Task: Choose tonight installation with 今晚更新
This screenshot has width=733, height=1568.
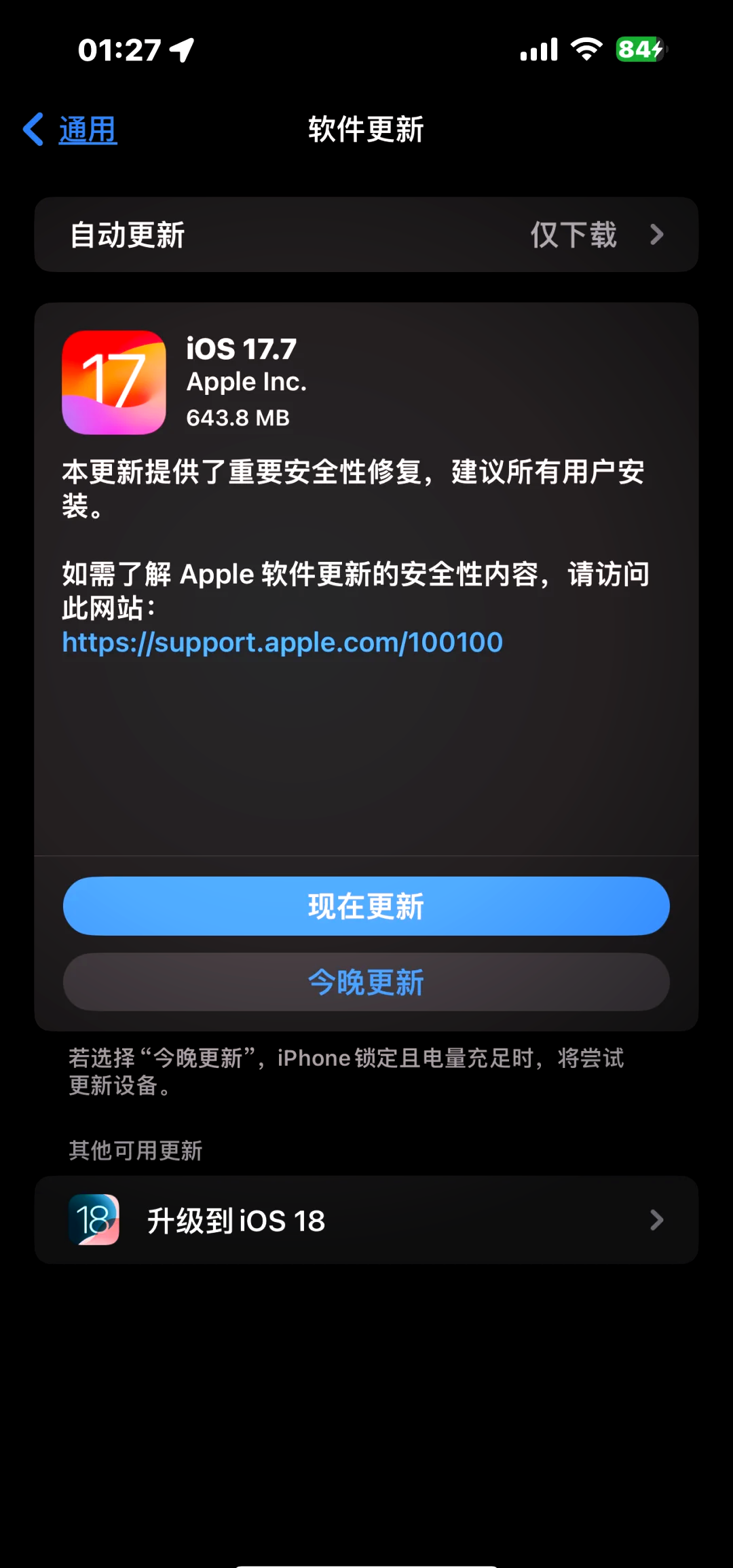Action: (x=366, y=982)
